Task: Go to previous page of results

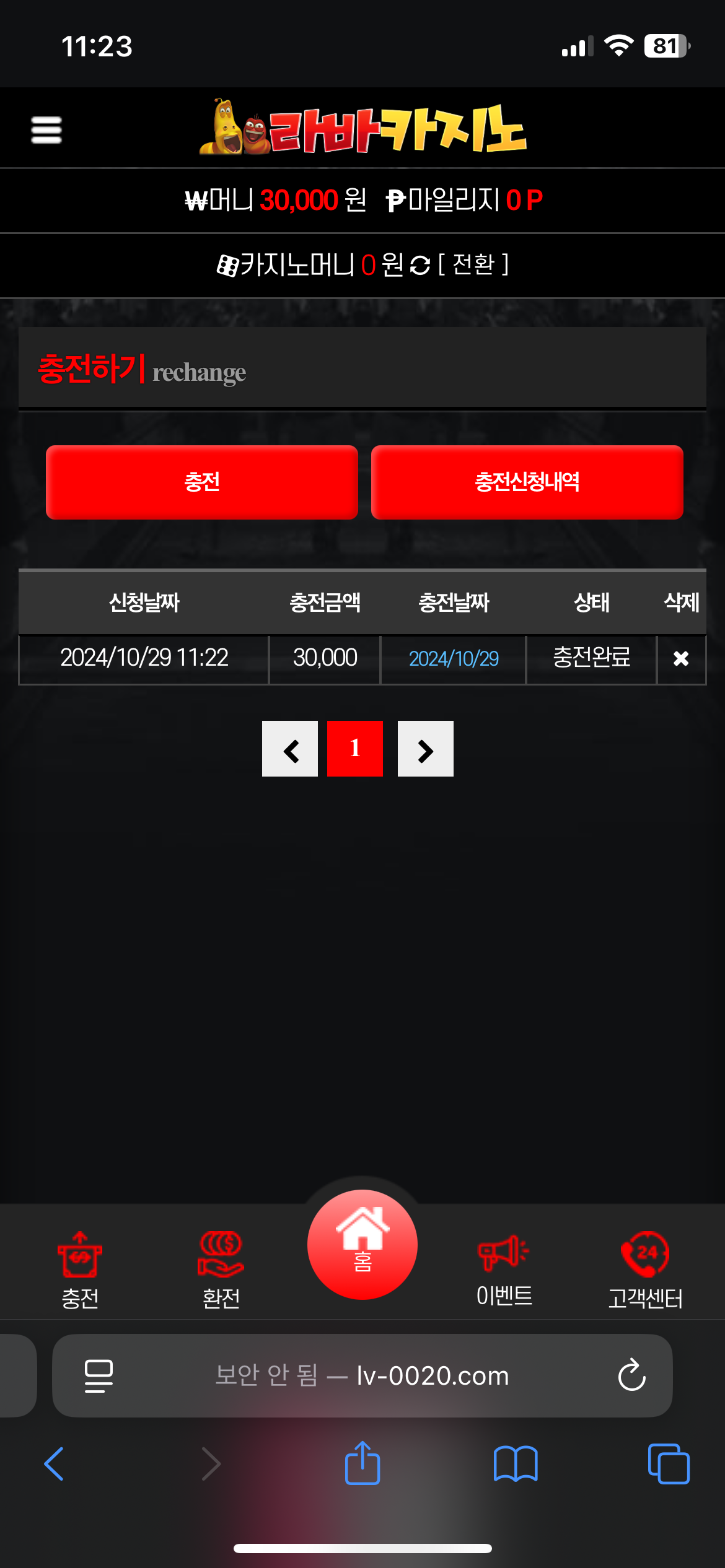Action: [x=290, y=749]
